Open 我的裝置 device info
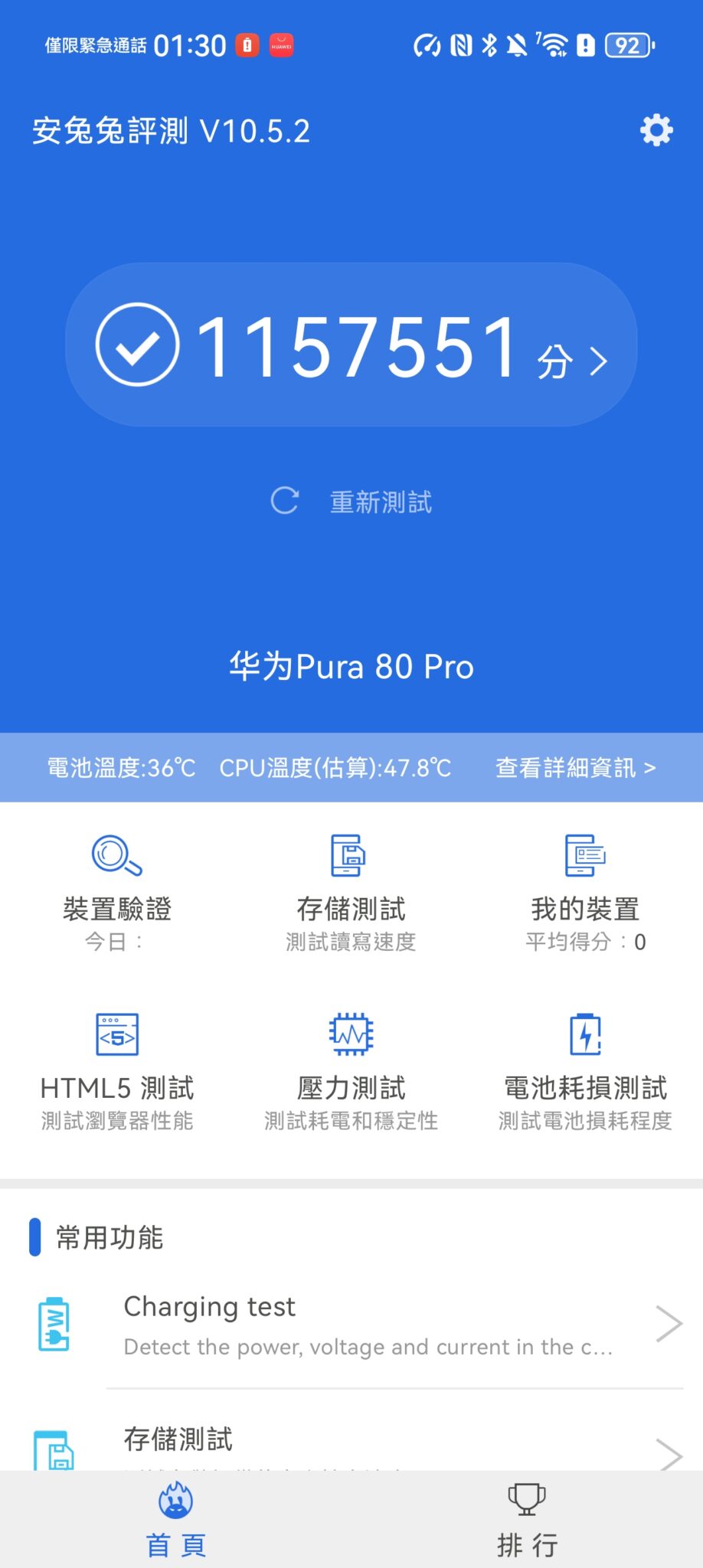This screenshot has height=1568, width=703. click(x=586, y=893)
